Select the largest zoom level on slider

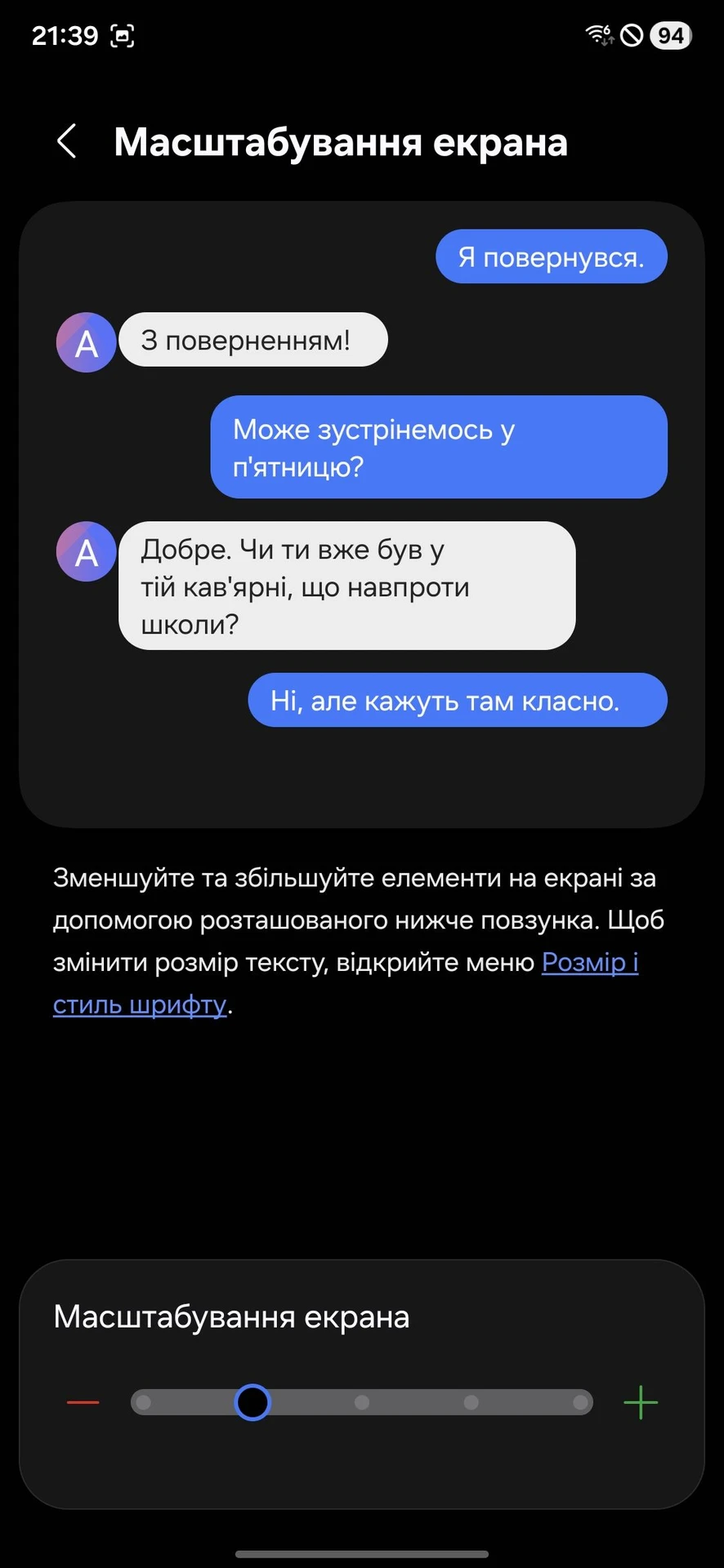pyautogui.click(x=580, y=1402)
